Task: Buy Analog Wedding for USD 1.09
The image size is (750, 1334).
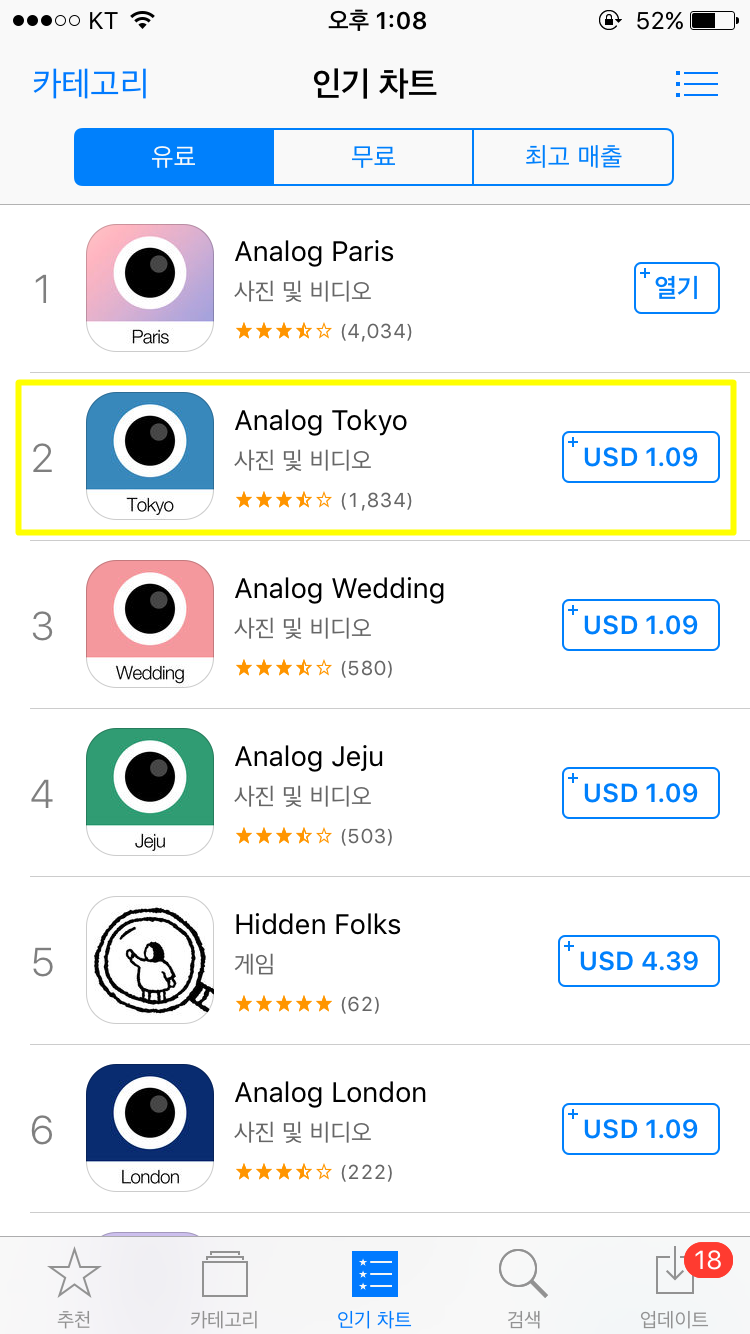Action: pos(641,625)
